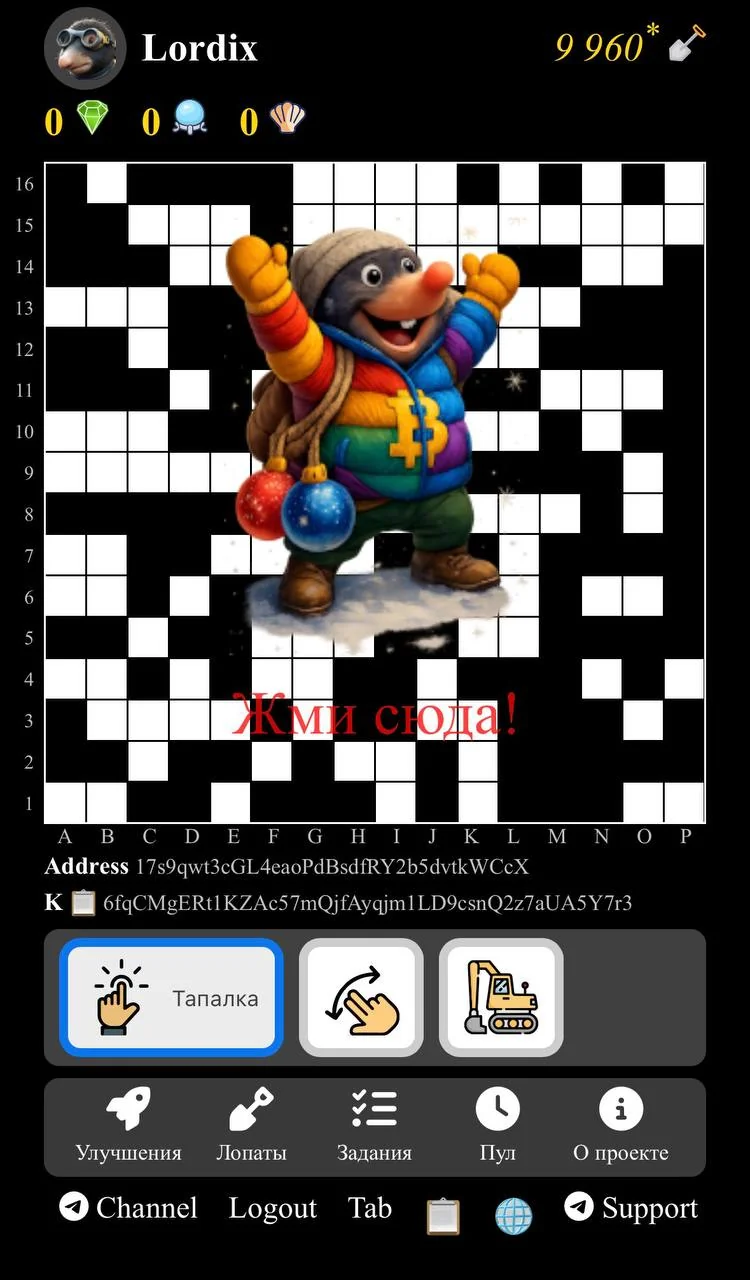Open the Лопаты shovels section

coord(251,1126)
